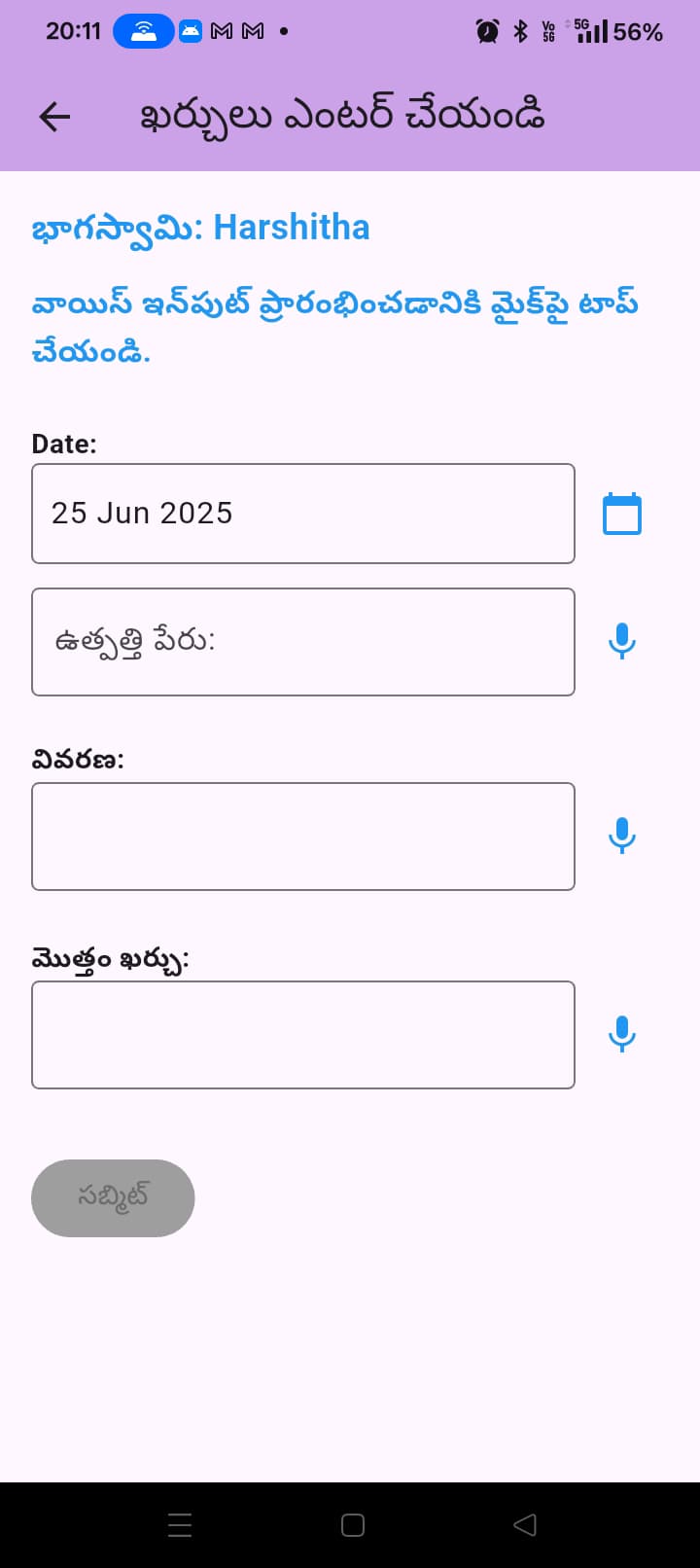Screen dimensions: 700x1568
Task: Tap the ఖర్చులు ఎంటర్ చేయండి title
Action: (x=342, y=115)
